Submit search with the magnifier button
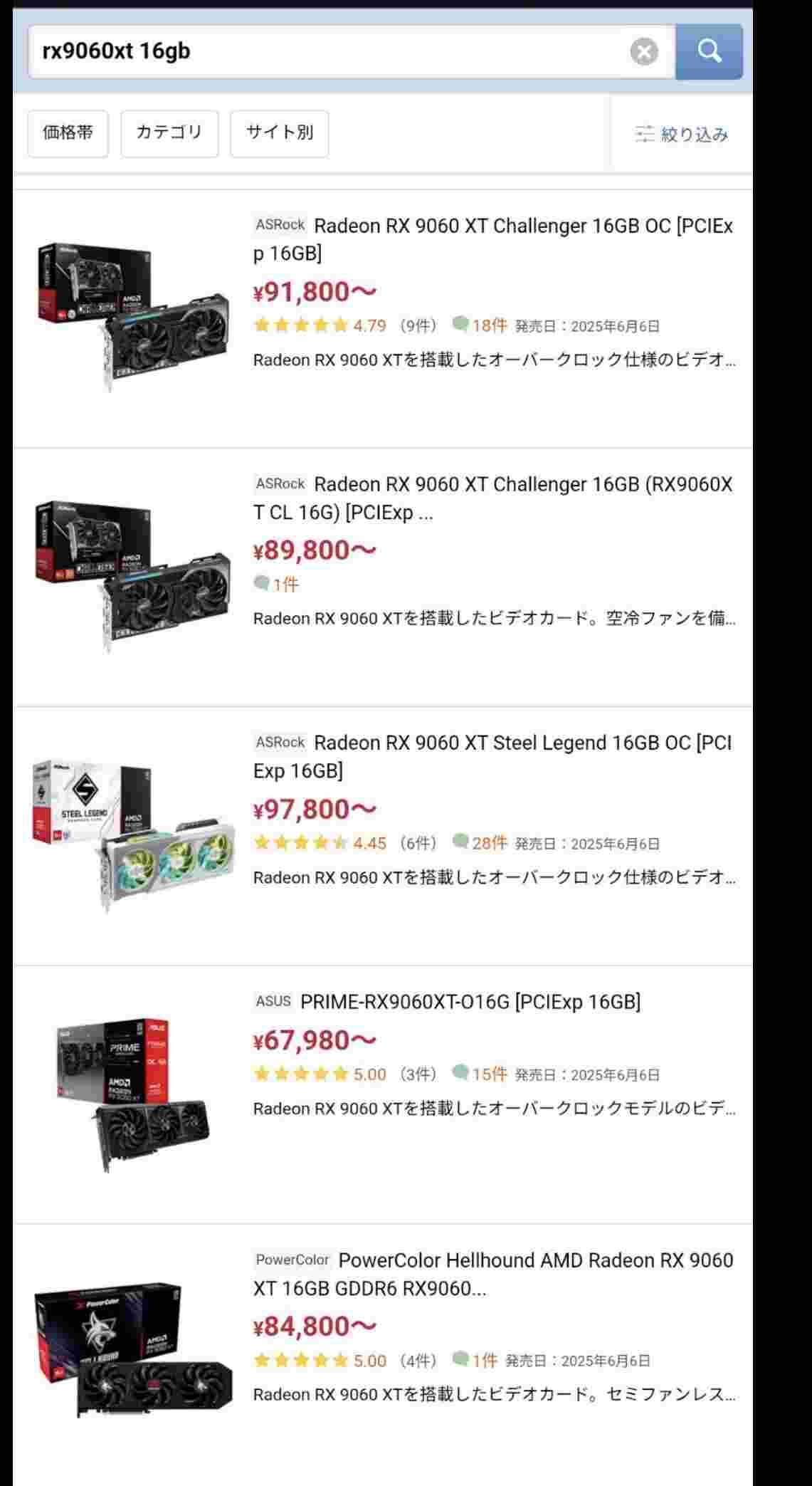This screenshot has height=1486, width=812. (709, 51)
